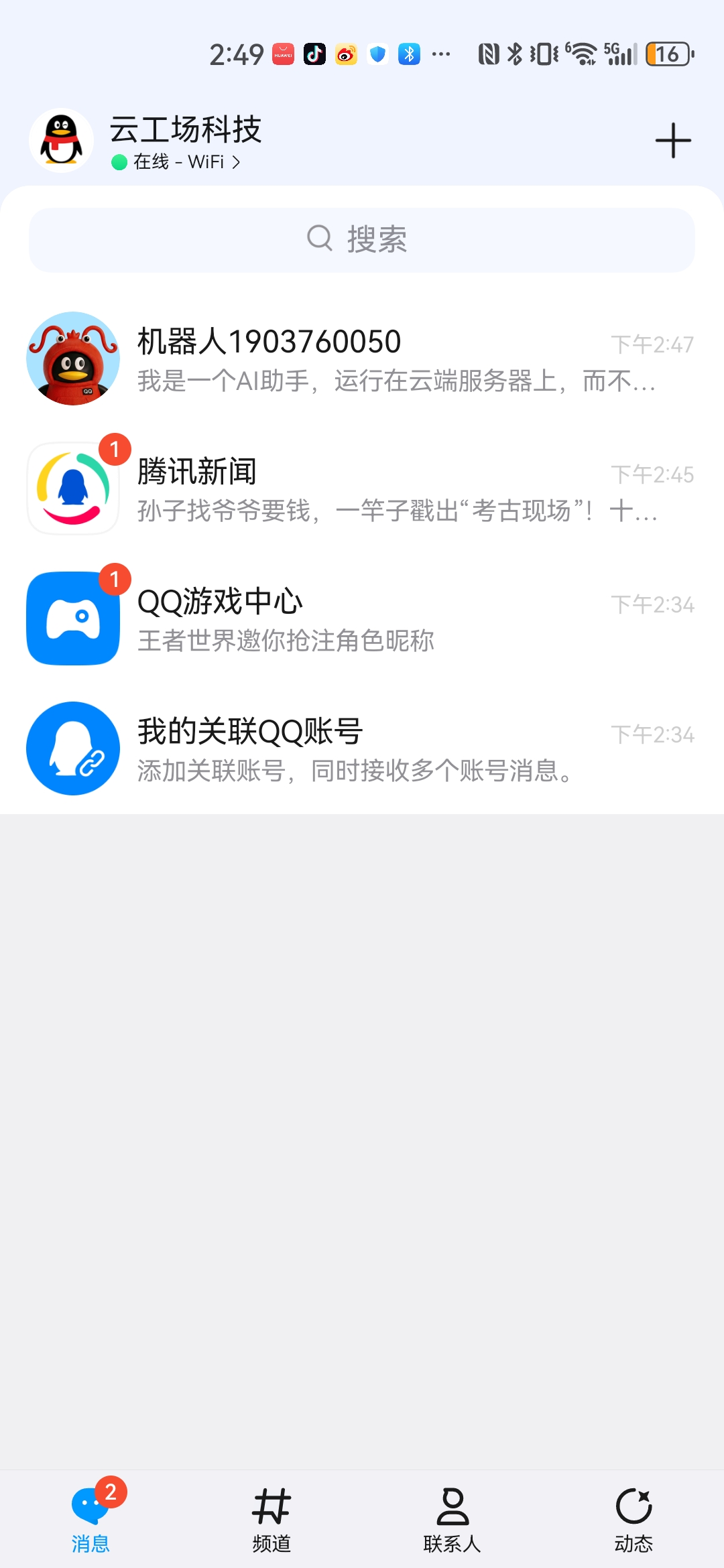The image size is (724, 1568).
Task: Tap the 搜索 search field
Action: pos(362,239)
